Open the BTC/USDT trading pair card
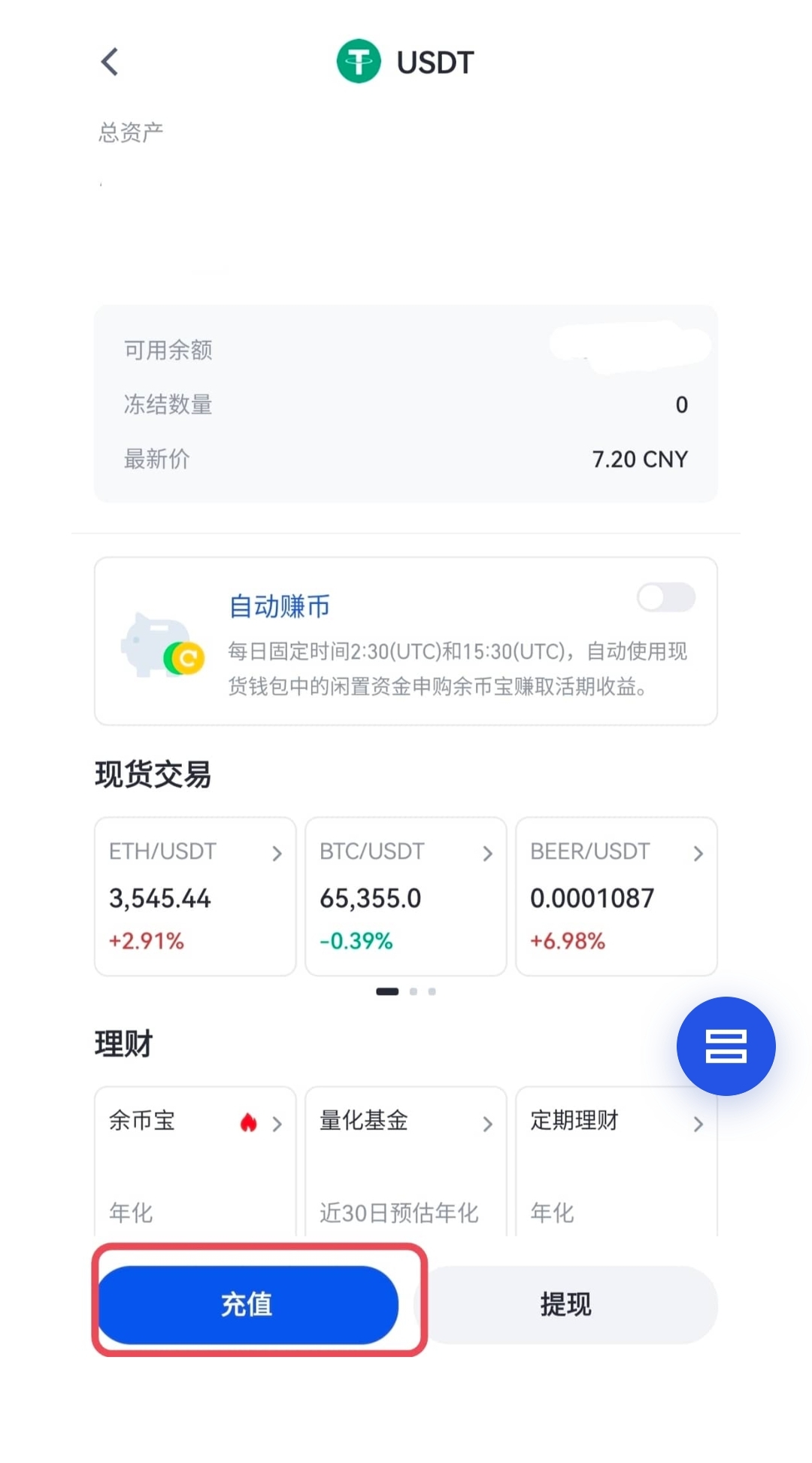The height and width of the screenshot is (1463, 812). tap(405, 896)
